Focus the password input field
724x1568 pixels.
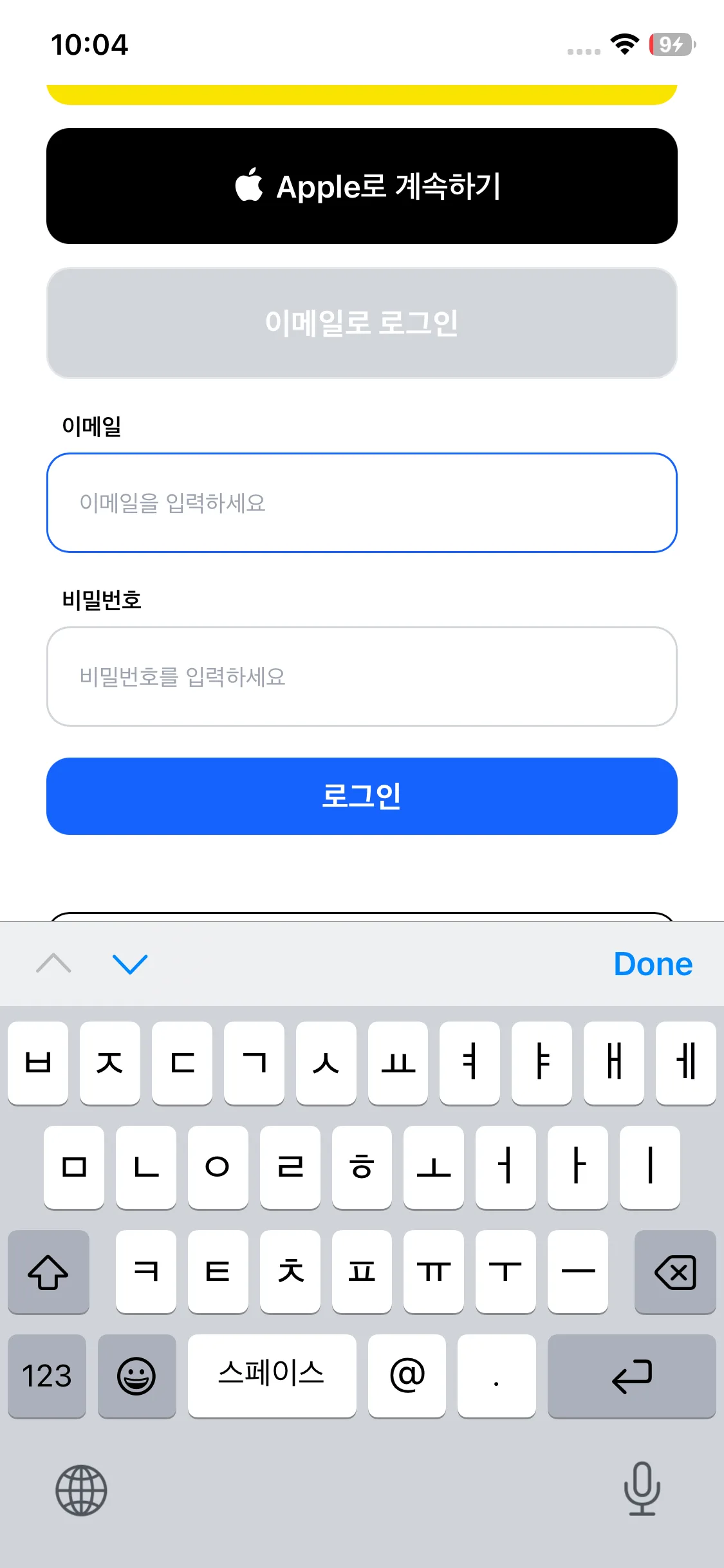362,677
